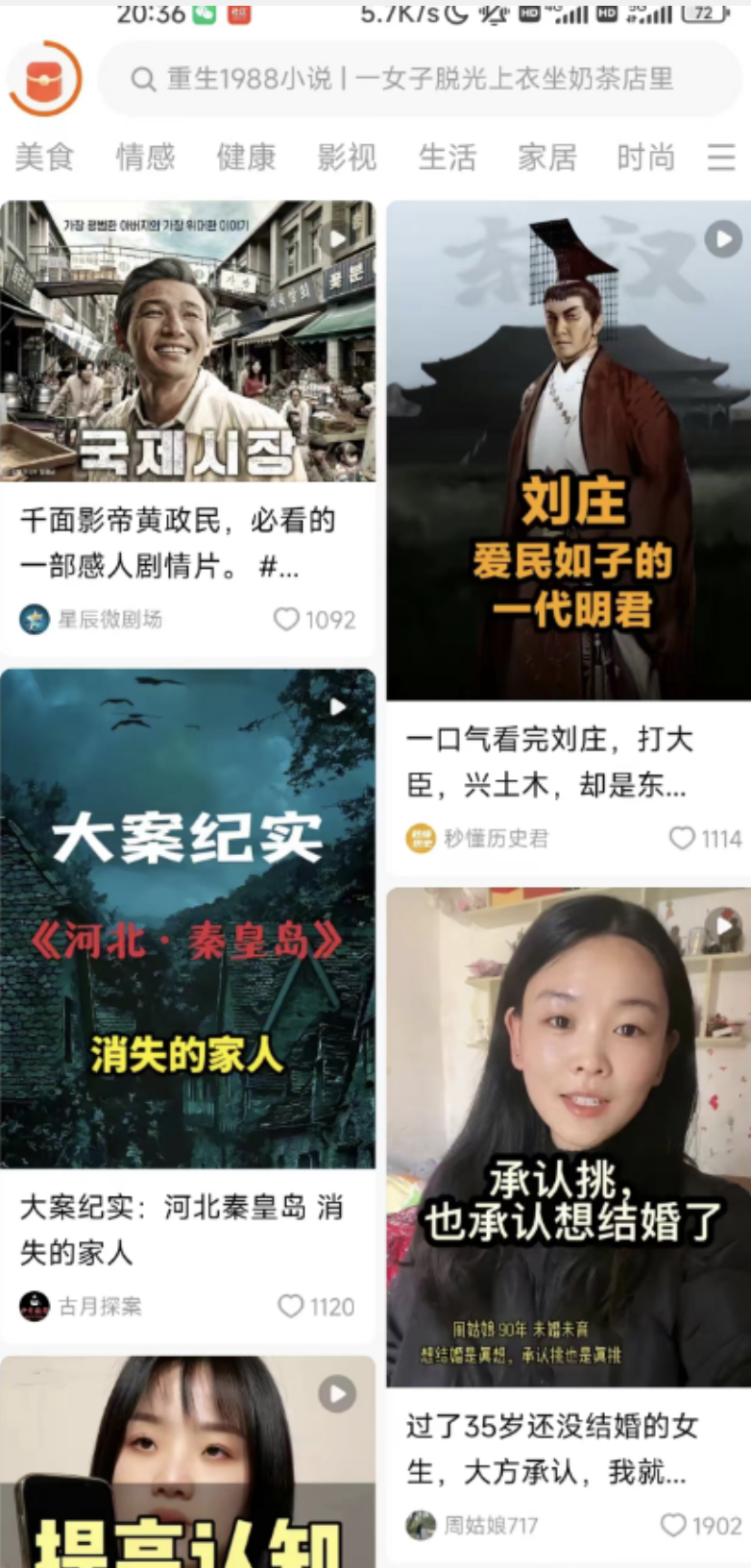
Task: Tap the orange app logo
Action: tap(44, 80)
